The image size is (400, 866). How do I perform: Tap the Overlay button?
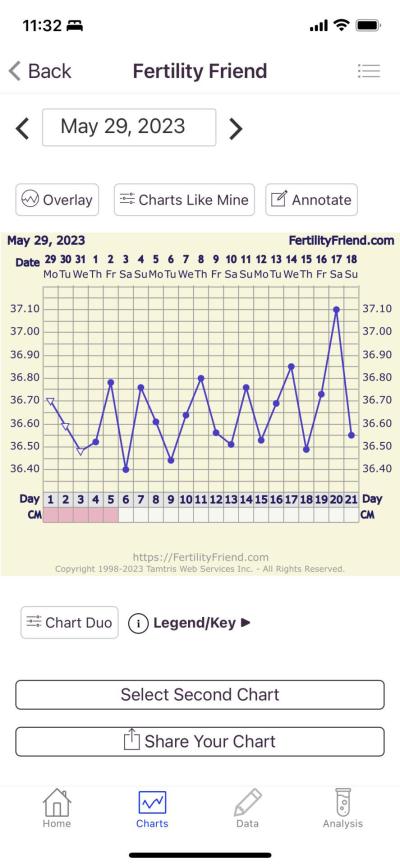point(57,199)
